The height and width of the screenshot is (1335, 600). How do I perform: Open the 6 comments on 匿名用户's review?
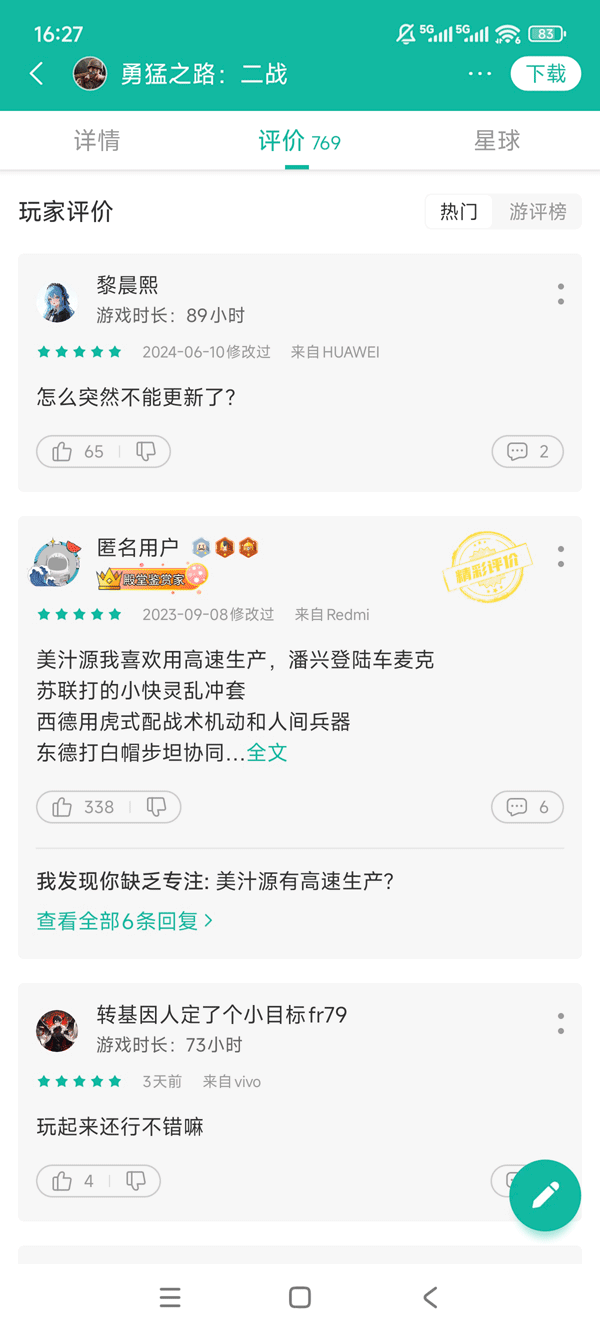527,807
